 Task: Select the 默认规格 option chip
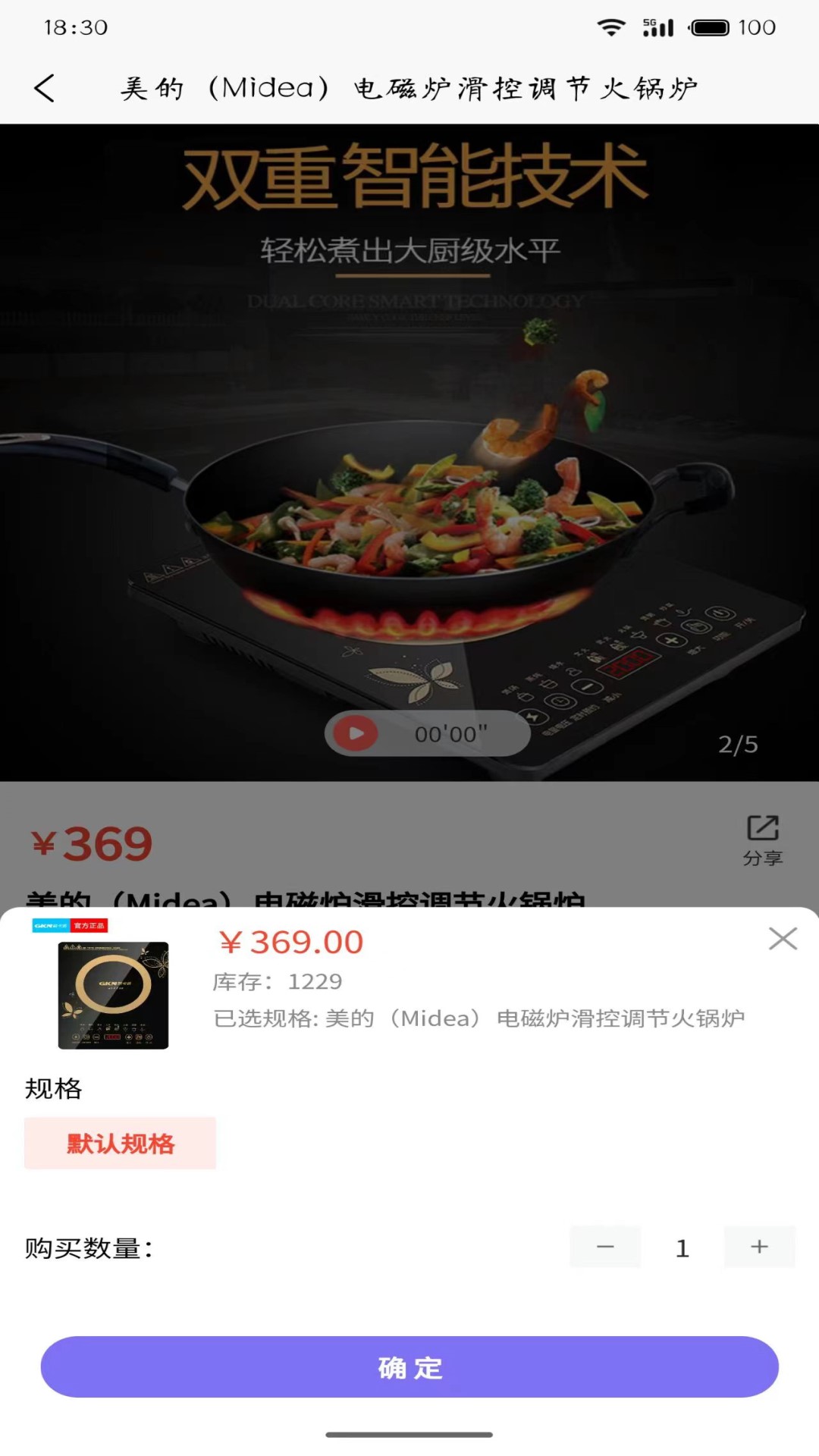pyautogui.click(x=120, y=1143)
